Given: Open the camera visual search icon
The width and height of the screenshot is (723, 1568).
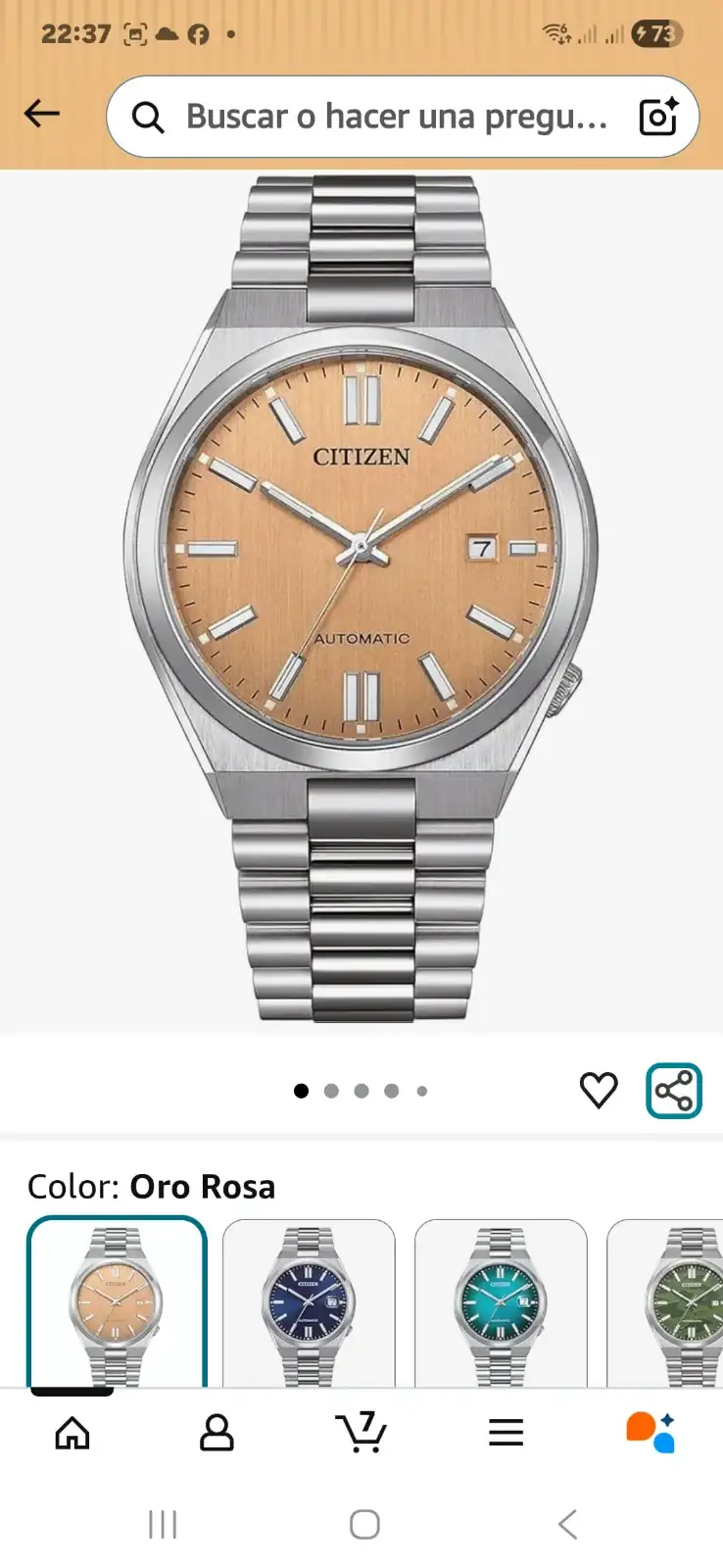Looking at the screenshot, I should tap(658, 116).
